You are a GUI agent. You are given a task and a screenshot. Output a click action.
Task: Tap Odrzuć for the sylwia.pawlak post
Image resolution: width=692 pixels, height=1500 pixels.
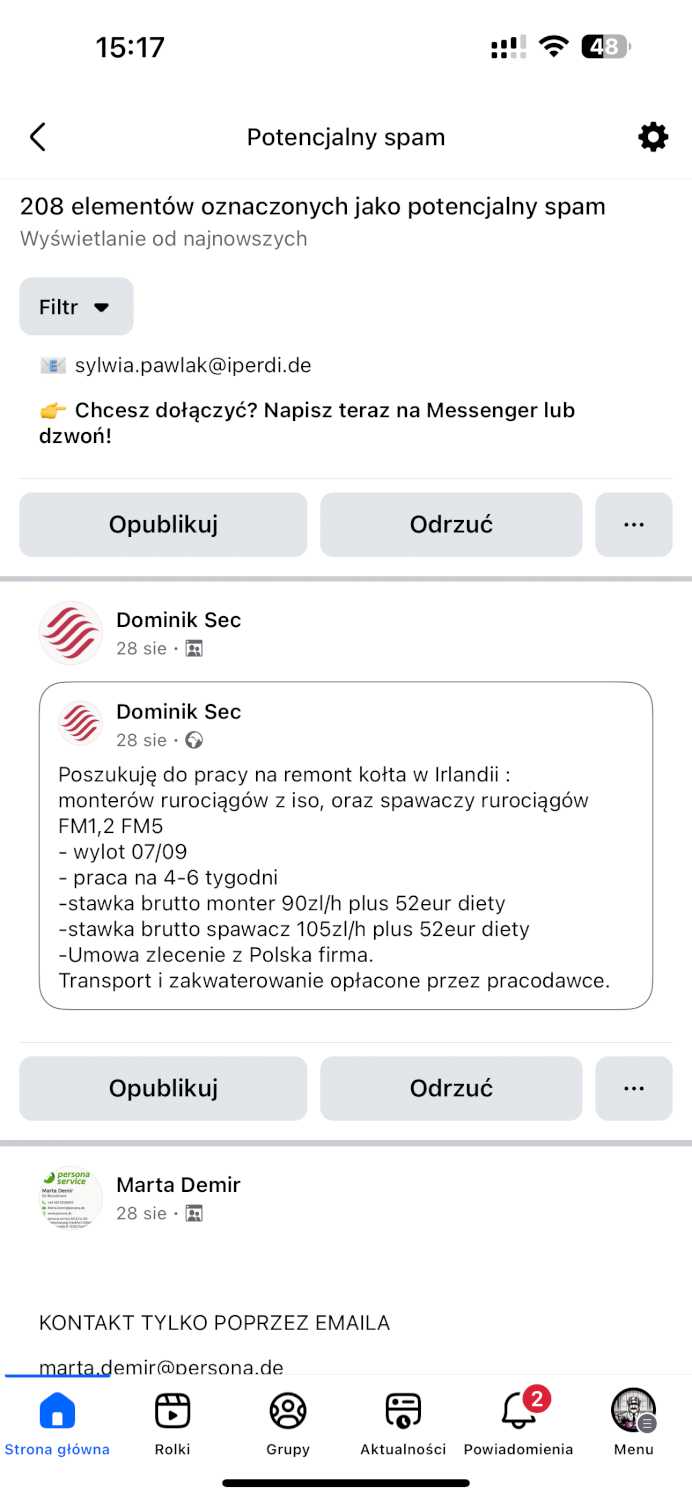point(451,524)
